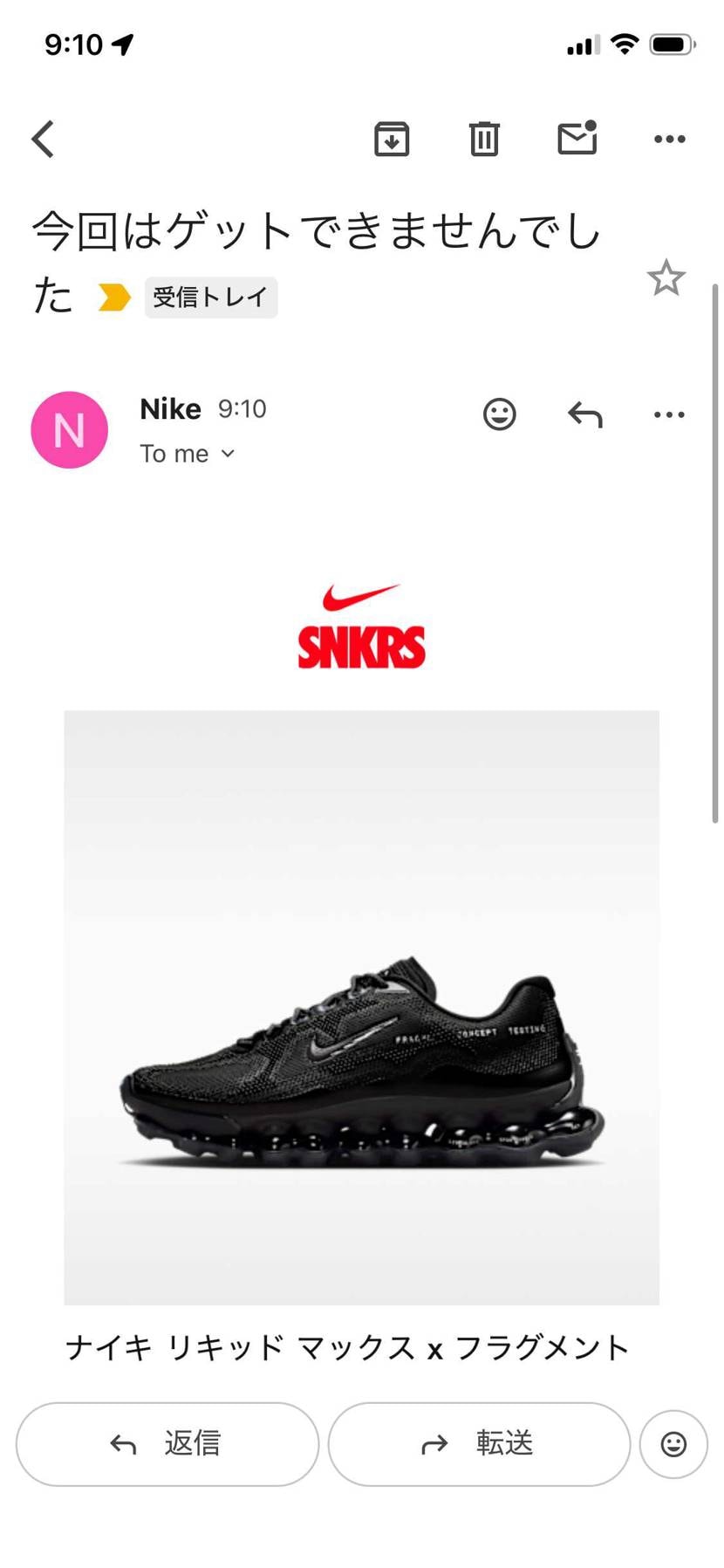The height and width of the screenshot is (1568, 724).
Task: Expand the "To me" recipient details
Action: pyautogui.click(x=188, y=454)
